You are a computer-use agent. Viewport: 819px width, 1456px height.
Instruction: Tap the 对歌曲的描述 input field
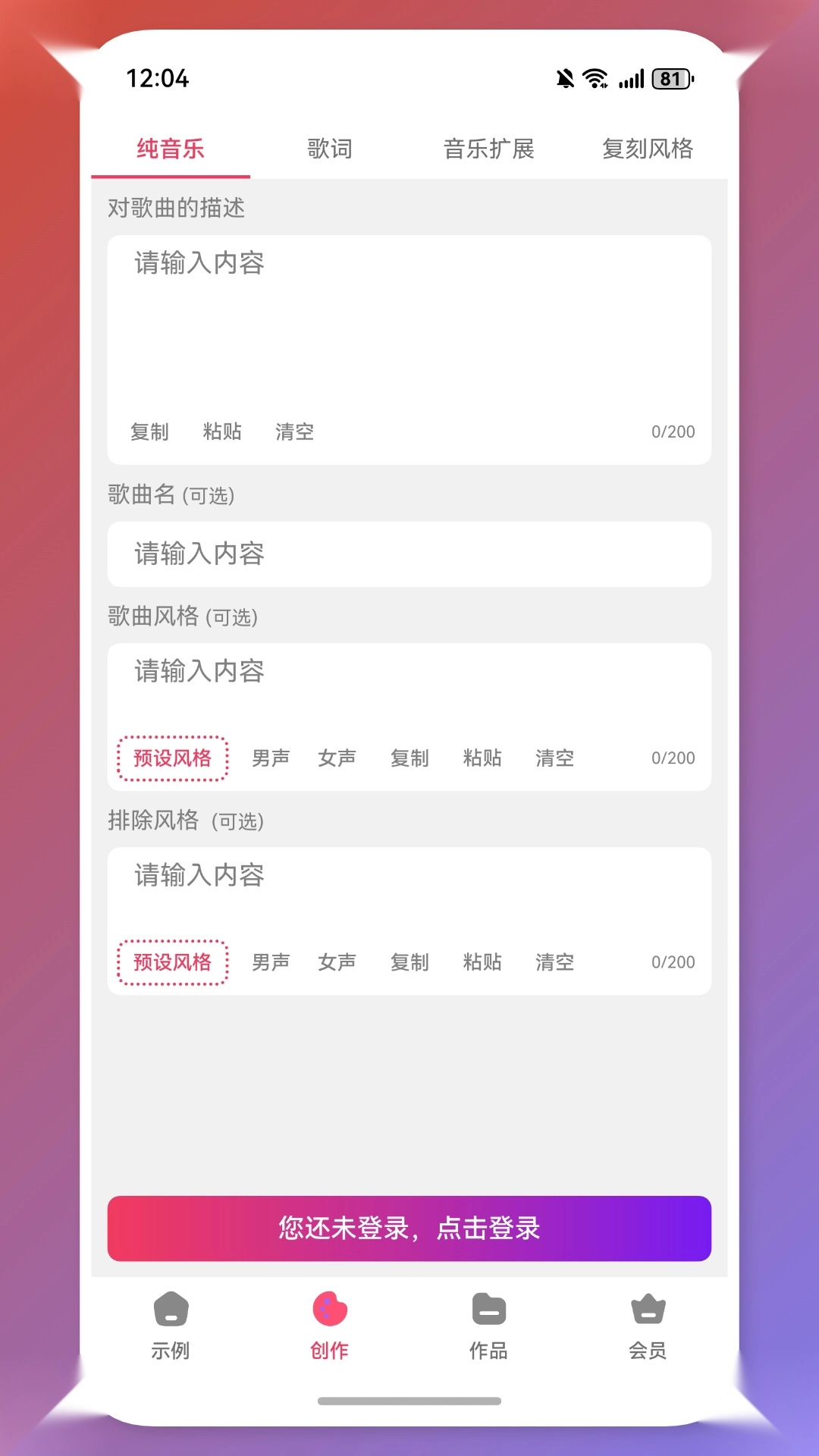pyautogui.click(x=409, y=326)
